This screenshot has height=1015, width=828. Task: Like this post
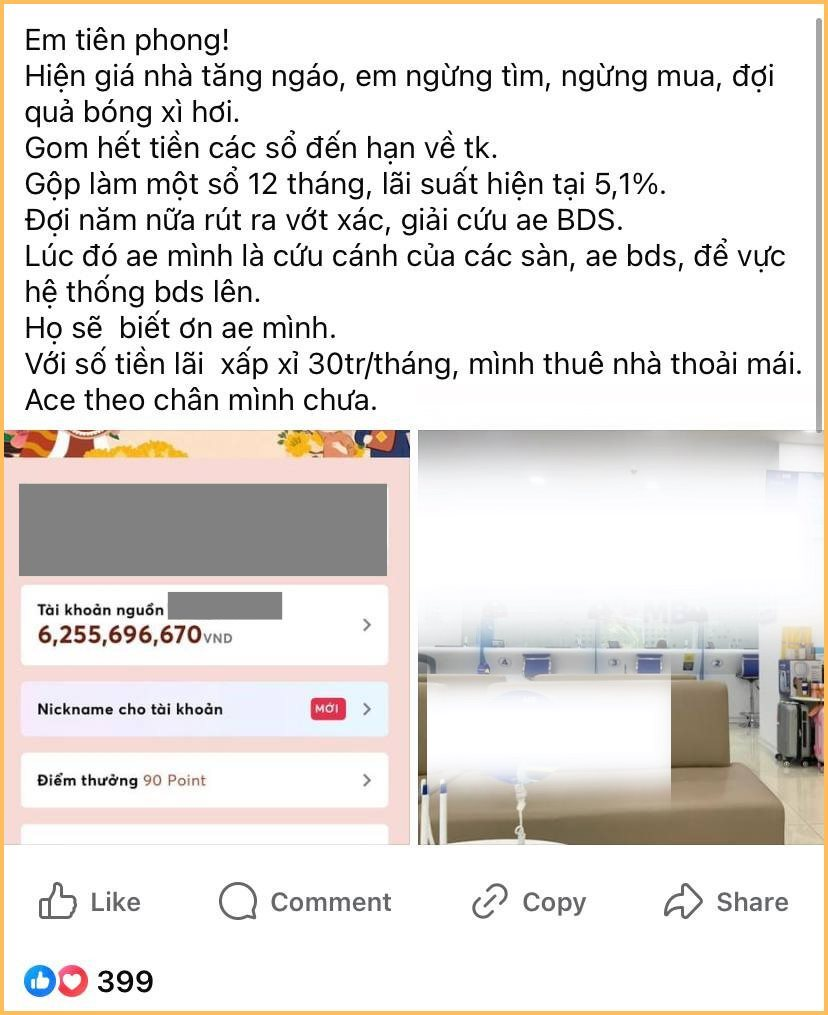89,902
